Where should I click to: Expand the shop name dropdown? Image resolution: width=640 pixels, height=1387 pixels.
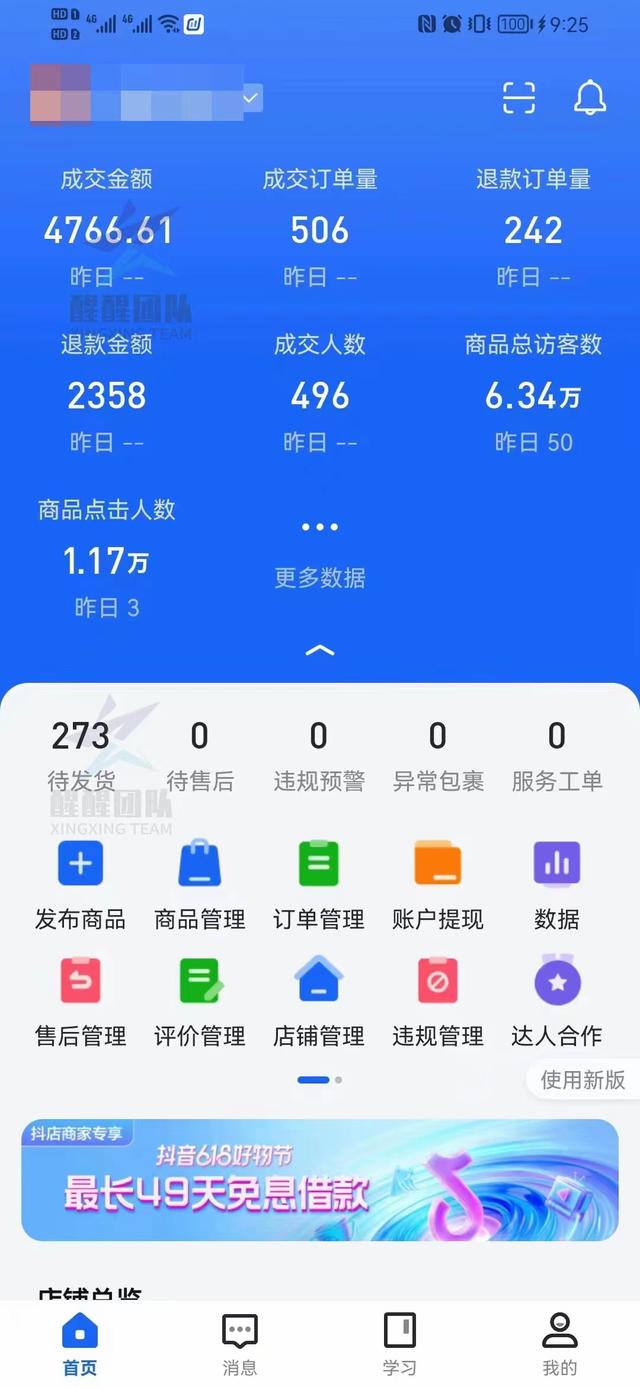(251, 97)
